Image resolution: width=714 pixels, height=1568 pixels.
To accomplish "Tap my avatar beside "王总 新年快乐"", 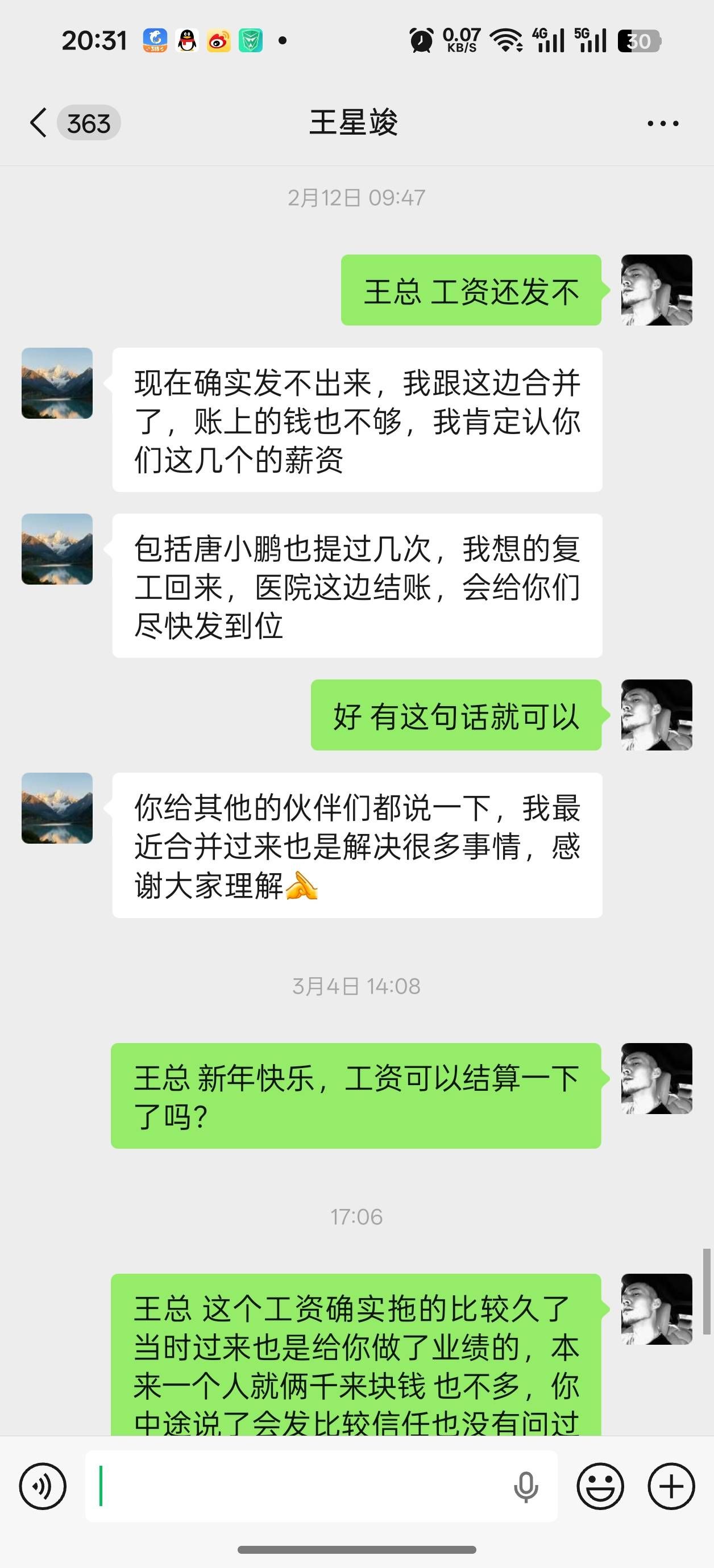I will [x=657, y=1079].
